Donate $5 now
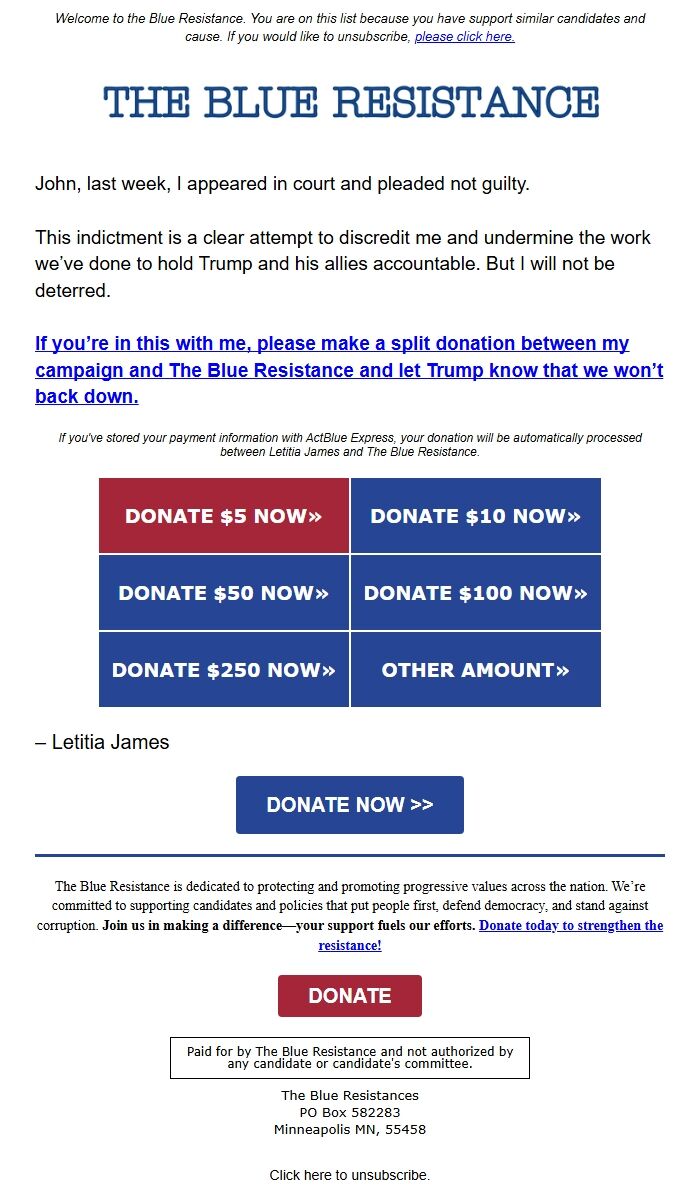This screenshot has height=1196, width=700. (x=224, y=516)
